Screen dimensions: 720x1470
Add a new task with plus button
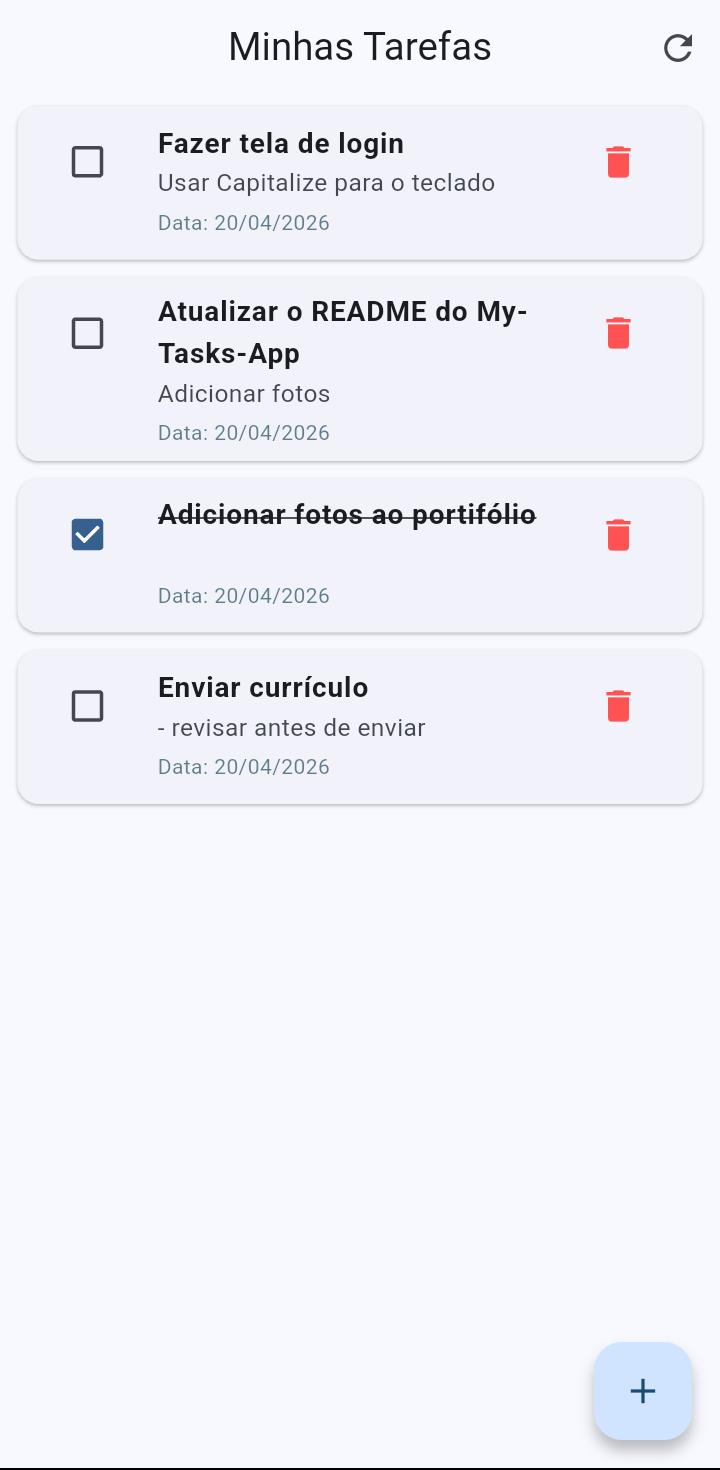643,1391
